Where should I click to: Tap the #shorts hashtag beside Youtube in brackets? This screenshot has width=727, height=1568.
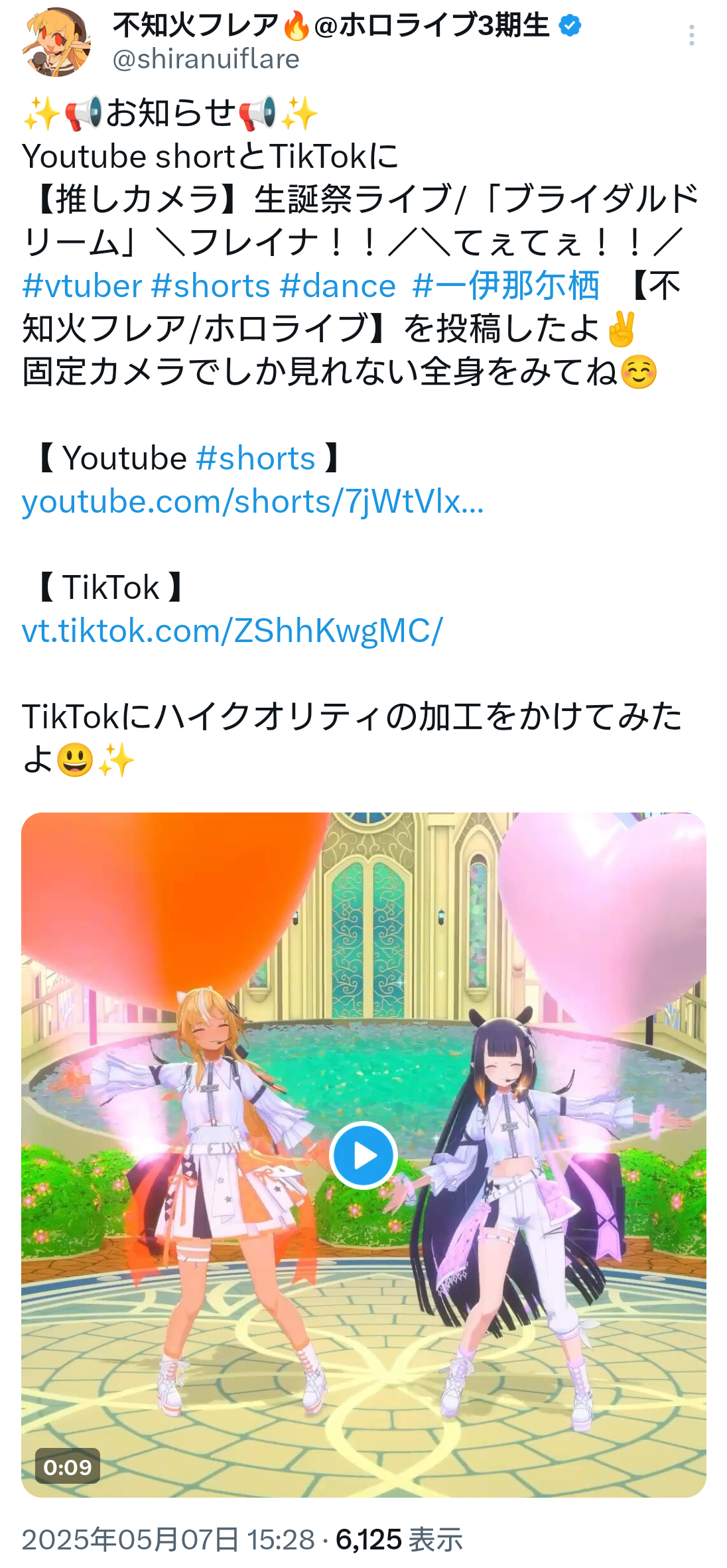(x=256, y=459)
